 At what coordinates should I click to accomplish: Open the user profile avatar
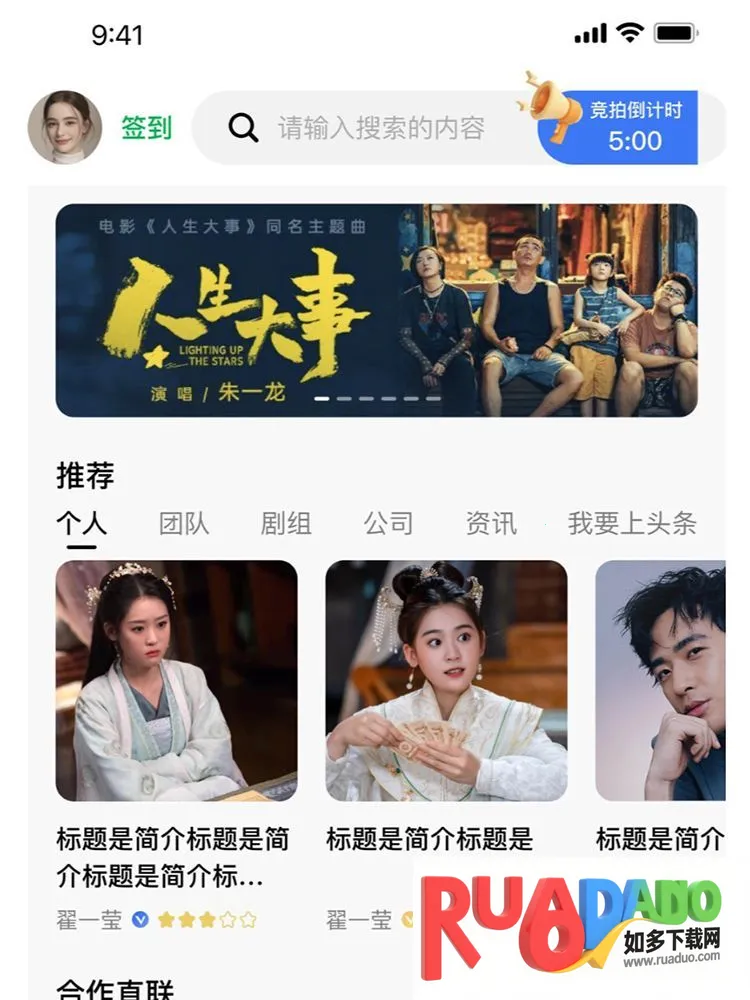click(x=65, y=128)
